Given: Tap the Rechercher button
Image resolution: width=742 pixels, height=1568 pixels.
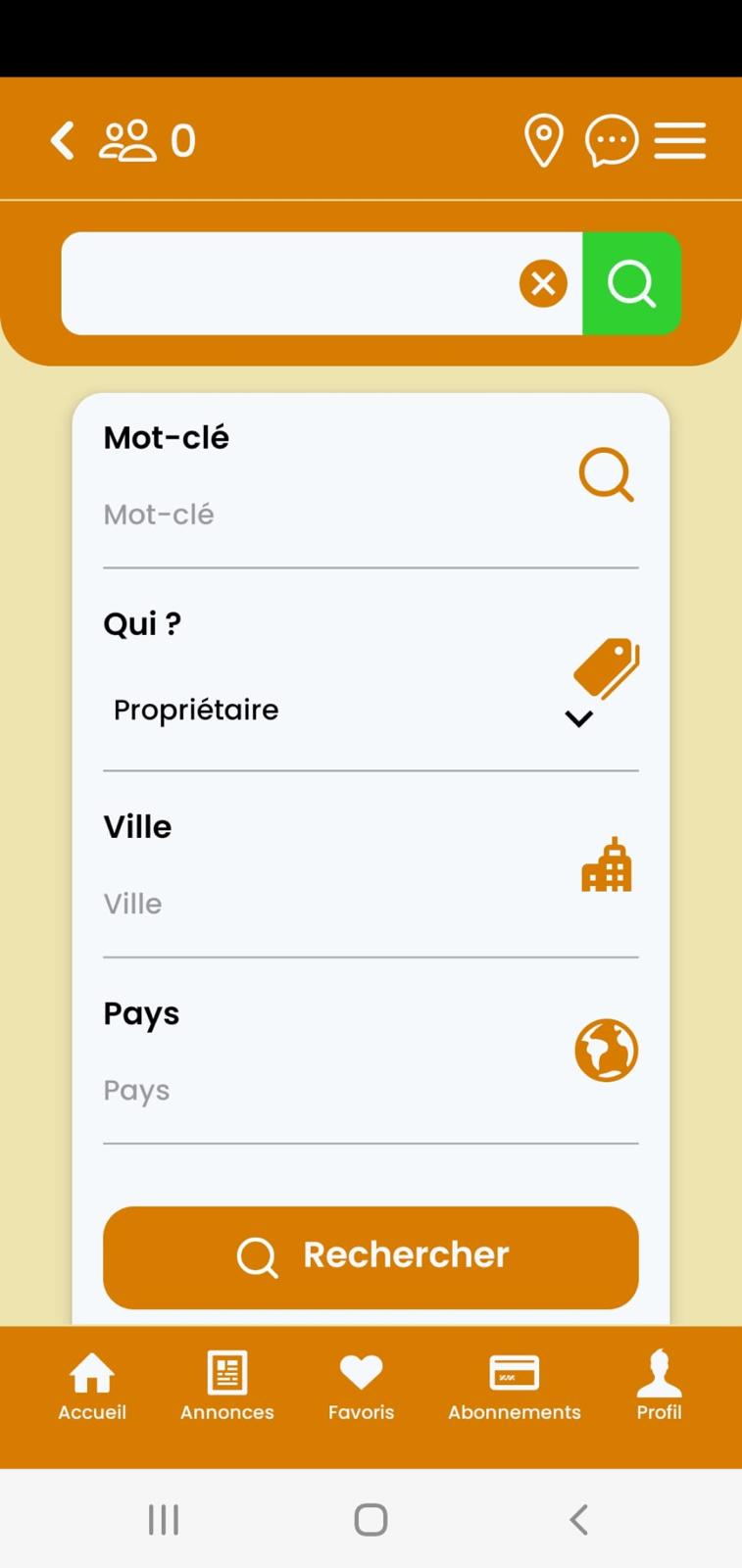Looking at the screenshot, I should (x=371, y=1257).
